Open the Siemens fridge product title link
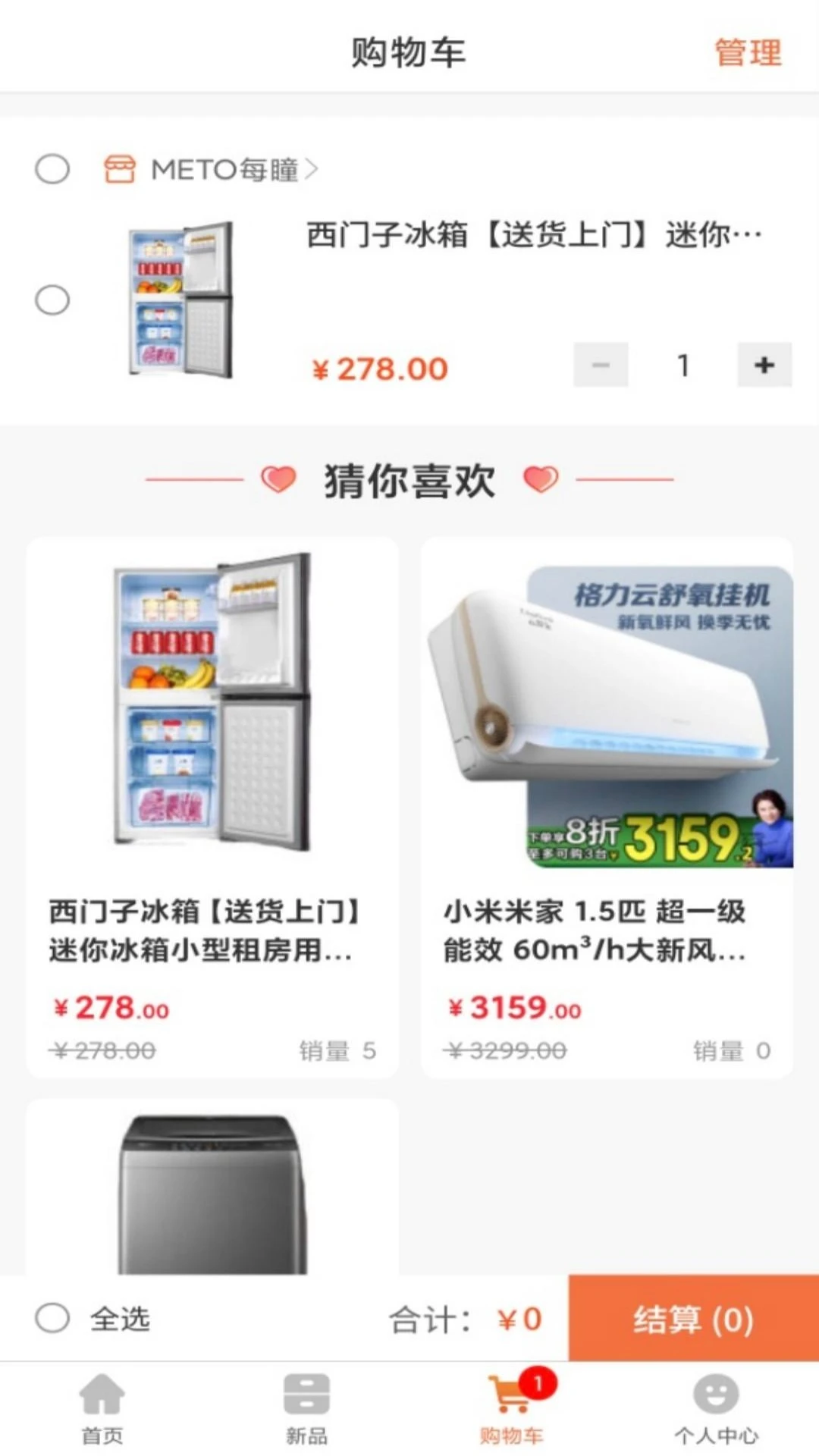Viewport: 819px width, 1456px height. point(531,235)
